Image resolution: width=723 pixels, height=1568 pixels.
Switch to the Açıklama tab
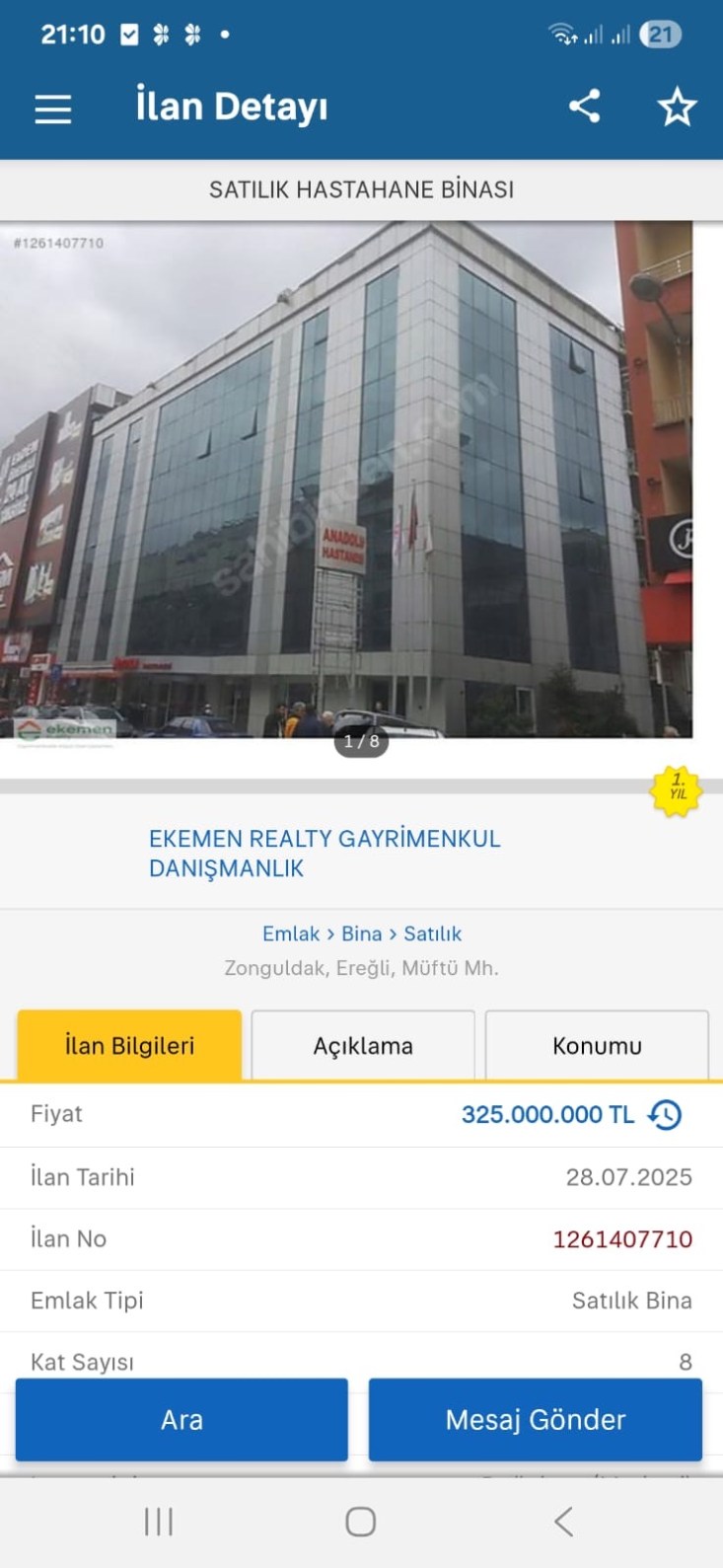point(363,1046)
